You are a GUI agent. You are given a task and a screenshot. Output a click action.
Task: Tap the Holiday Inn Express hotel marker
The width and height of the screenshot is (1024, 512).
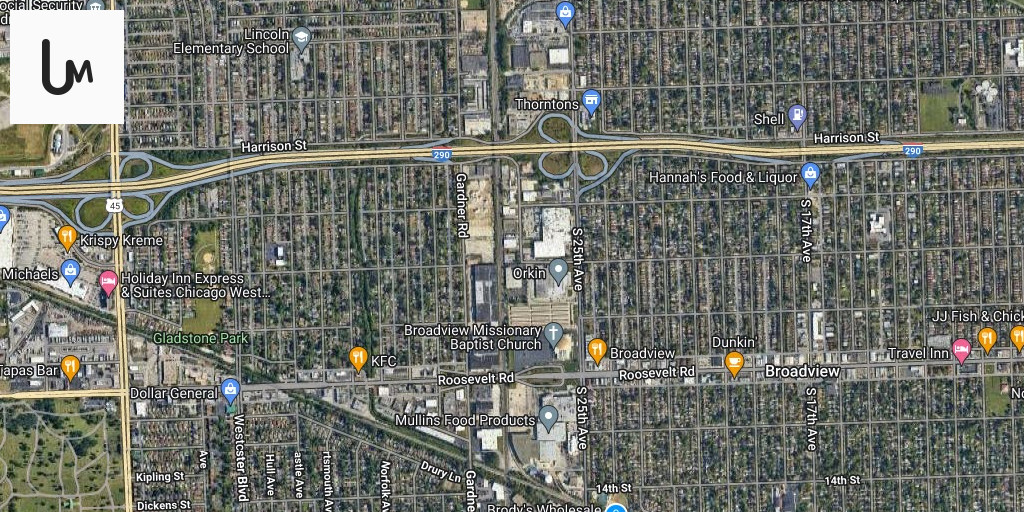point(108,281)
